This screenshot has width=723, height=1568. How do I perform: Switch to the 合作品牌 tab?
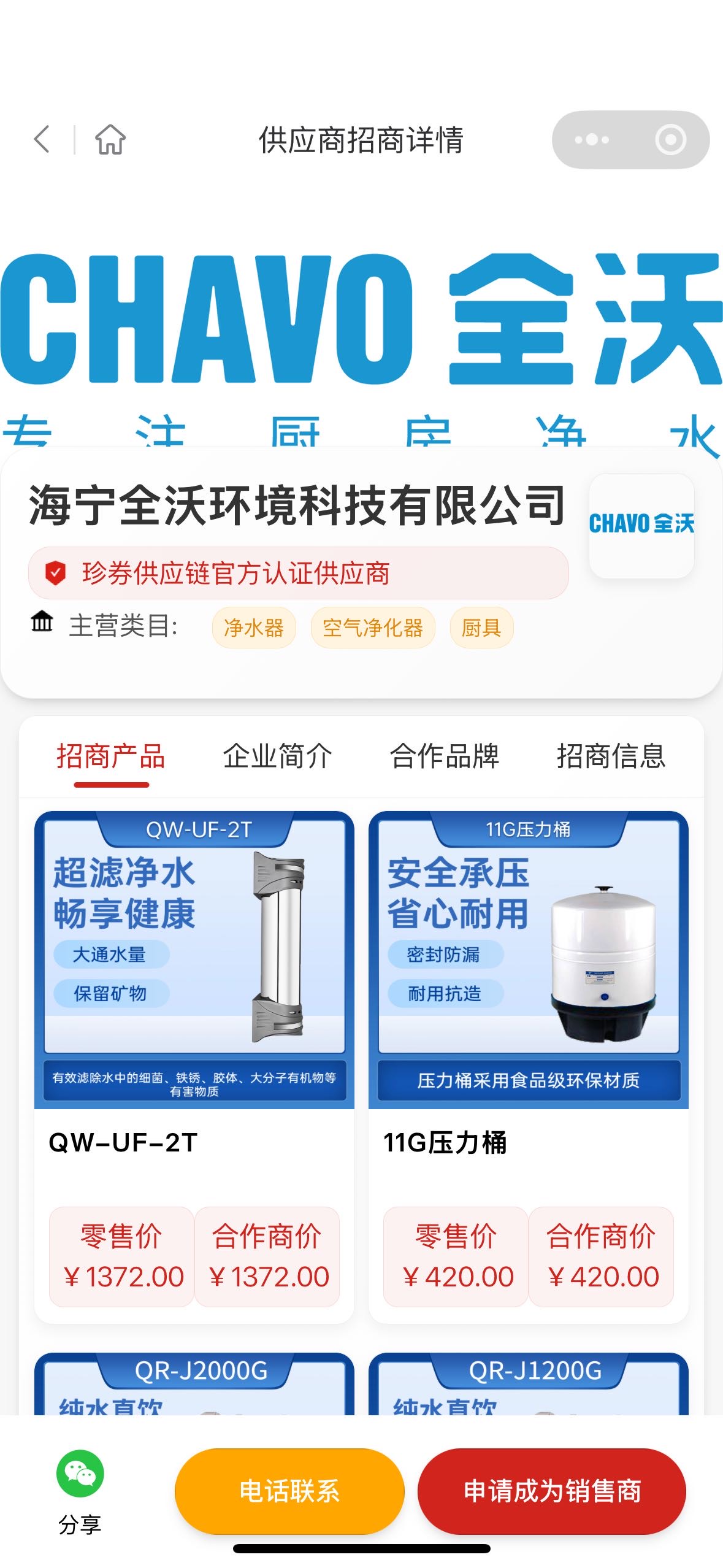click(x=445, y=756)
